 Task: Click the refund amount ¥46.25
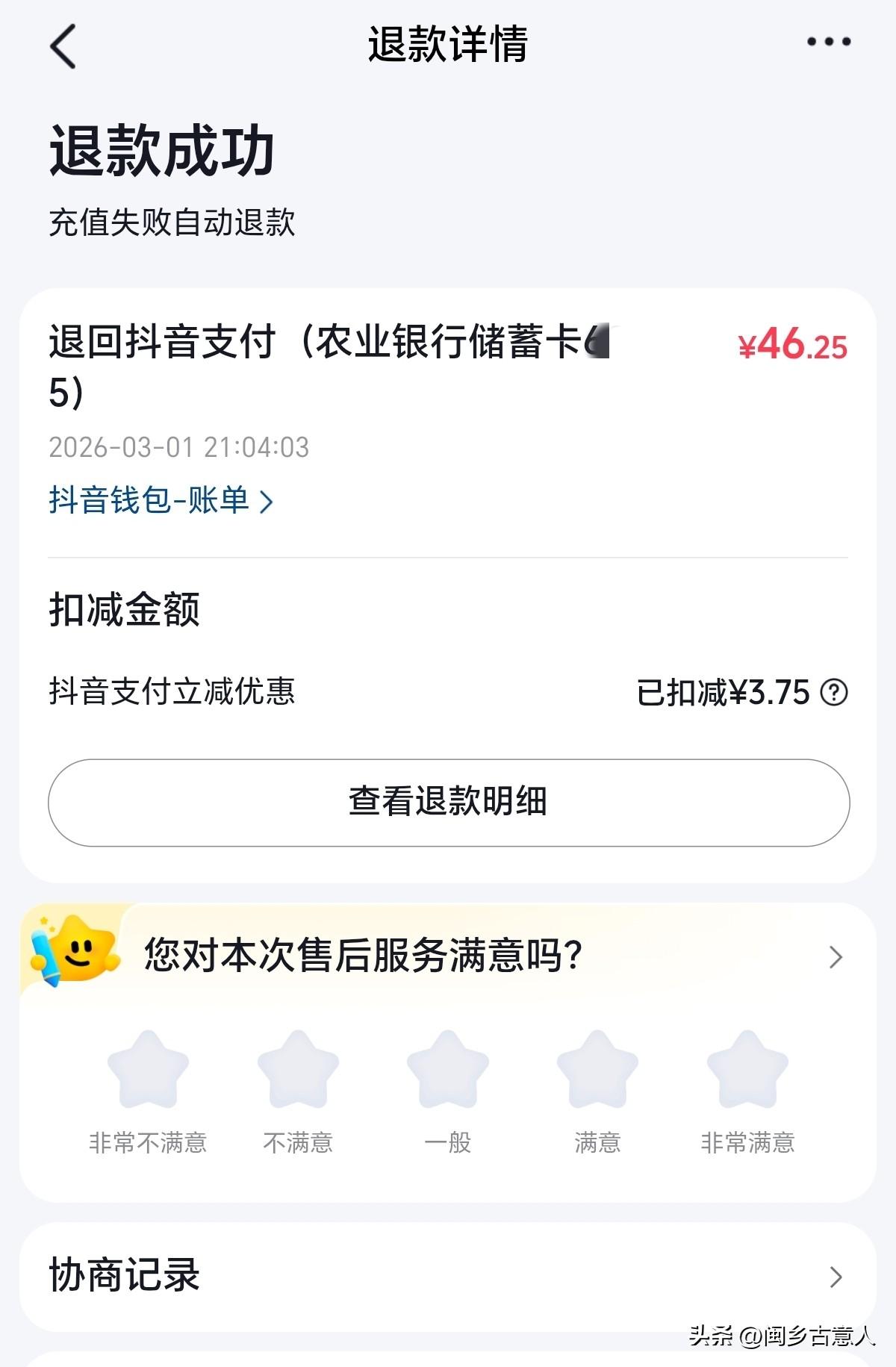(793, 346)
